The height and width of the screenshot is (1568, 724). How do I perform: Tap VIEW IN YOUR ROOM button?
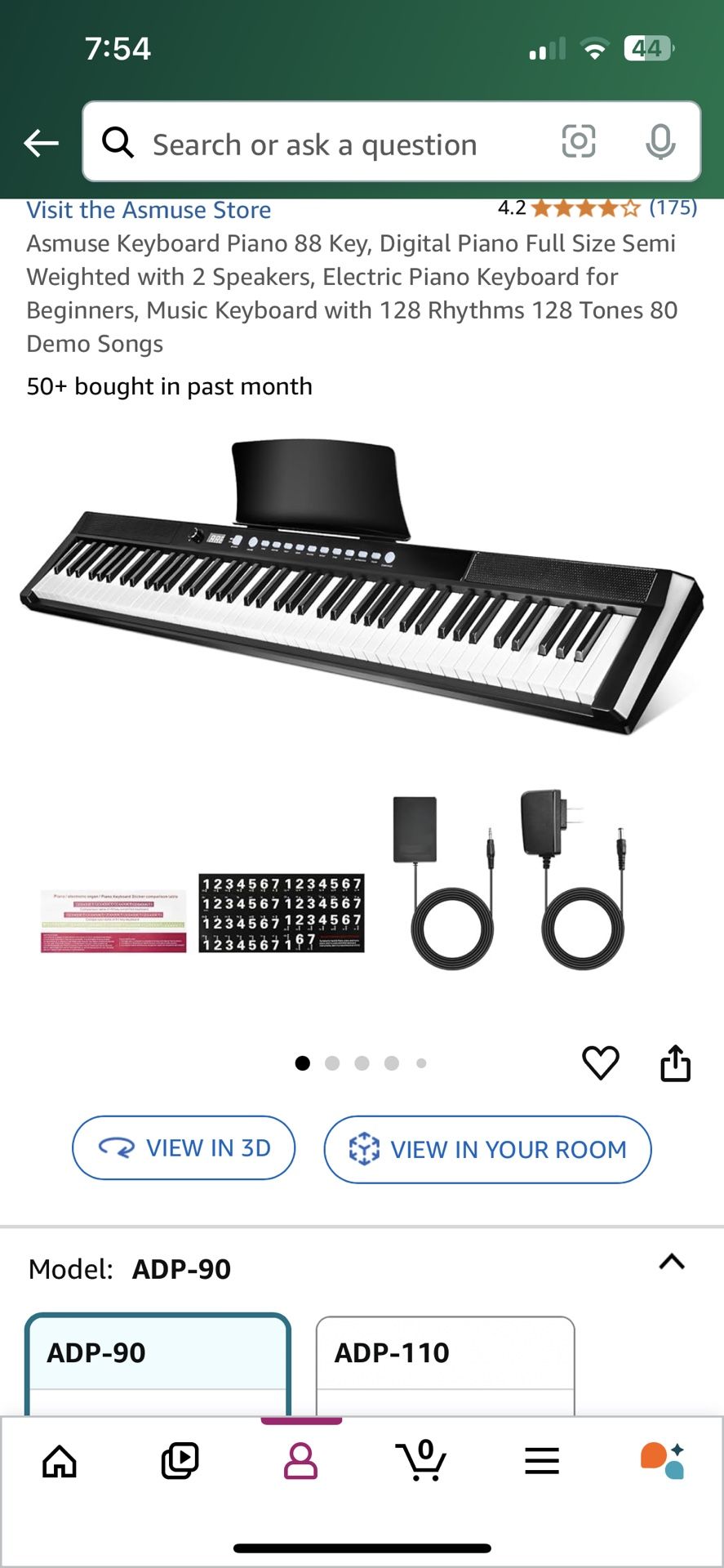[x=487, y=1149]
